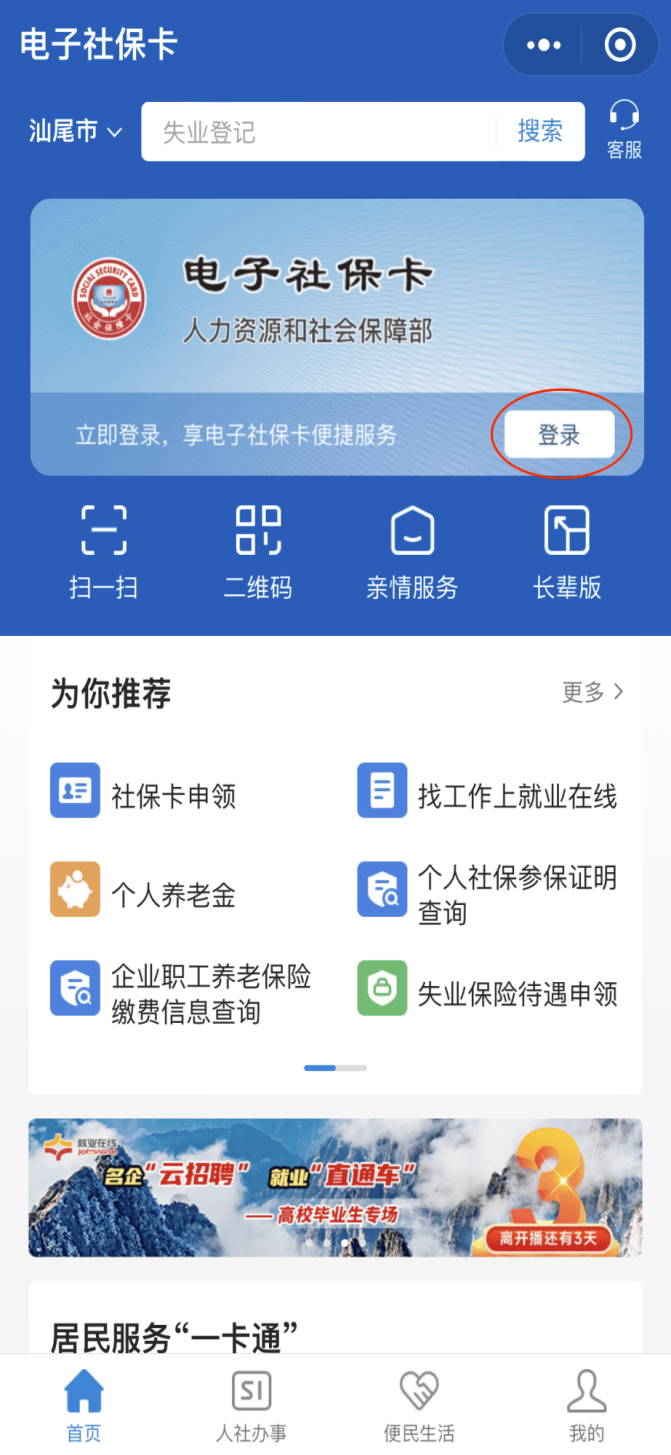Open 找工作上就业在线
The image size is (671, 1455).
(x=487, y=793)
